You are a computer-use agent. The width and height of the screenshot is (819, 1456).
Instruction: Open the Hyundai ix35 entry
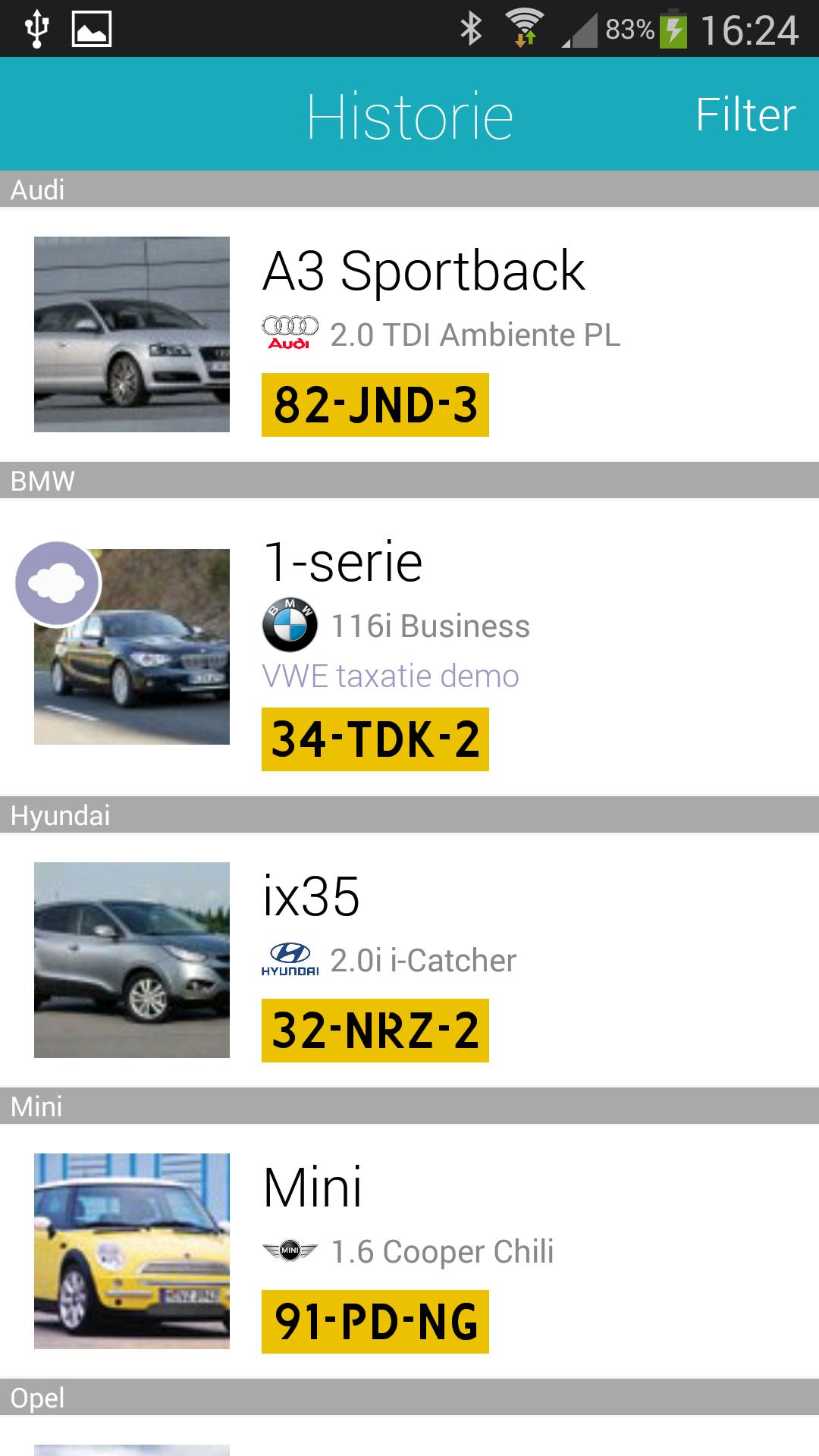(409, 959)
